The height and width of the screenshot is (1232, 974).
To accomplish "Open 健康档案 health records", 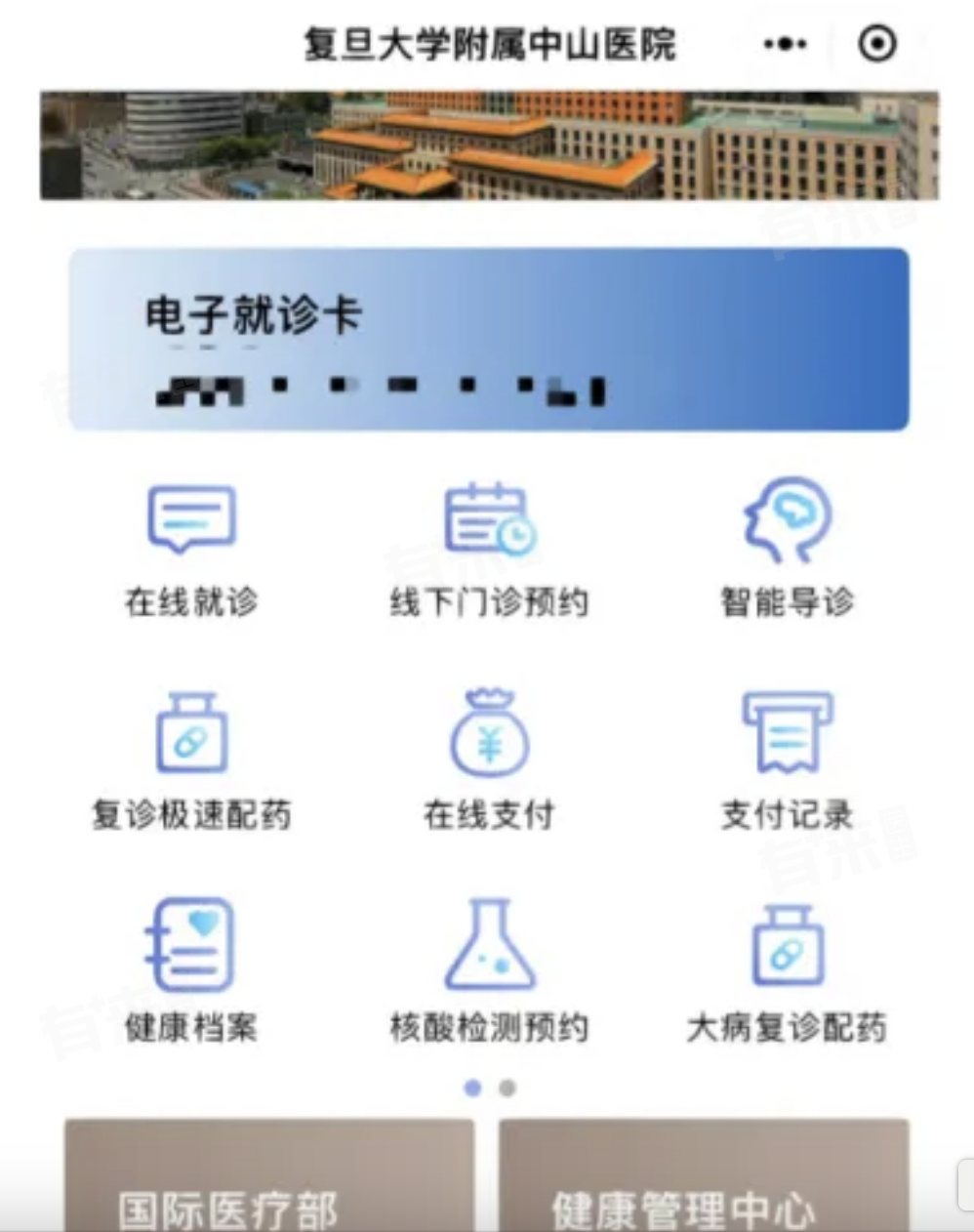I will (191, 973).
